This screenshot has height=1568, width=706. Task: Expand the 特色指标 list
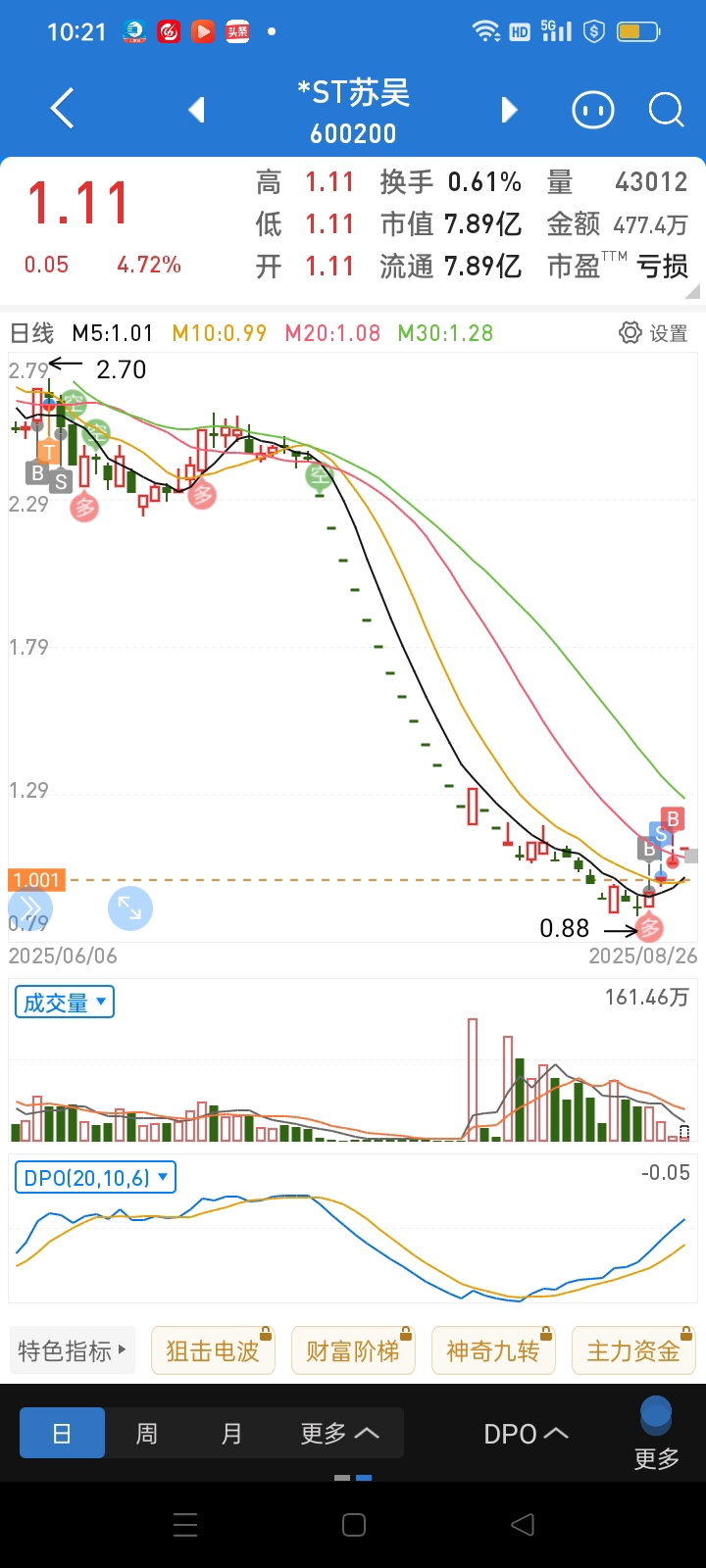coord(73,1351)
